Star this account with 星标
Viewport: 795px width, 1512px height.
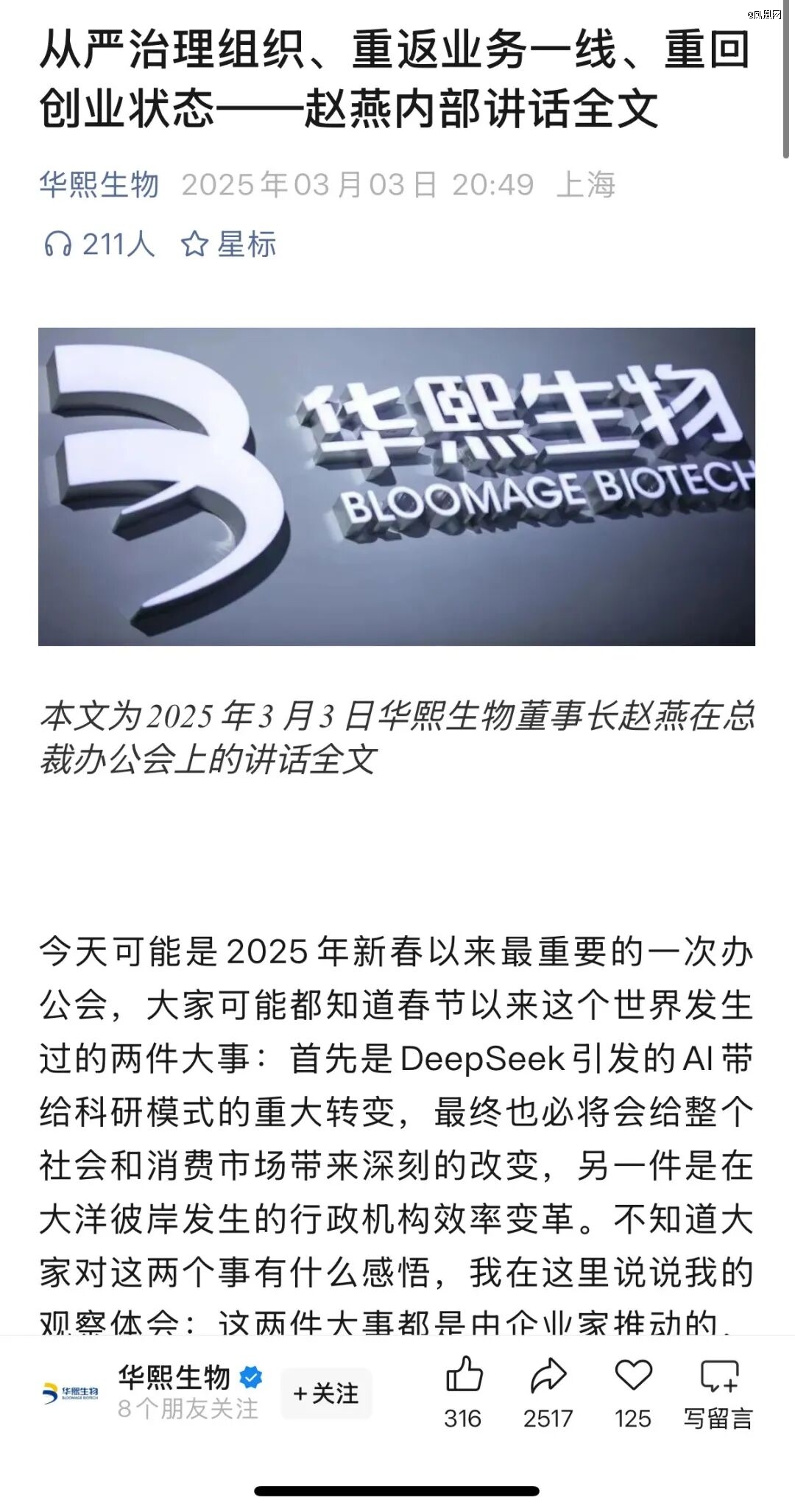(x=228, y=244)
